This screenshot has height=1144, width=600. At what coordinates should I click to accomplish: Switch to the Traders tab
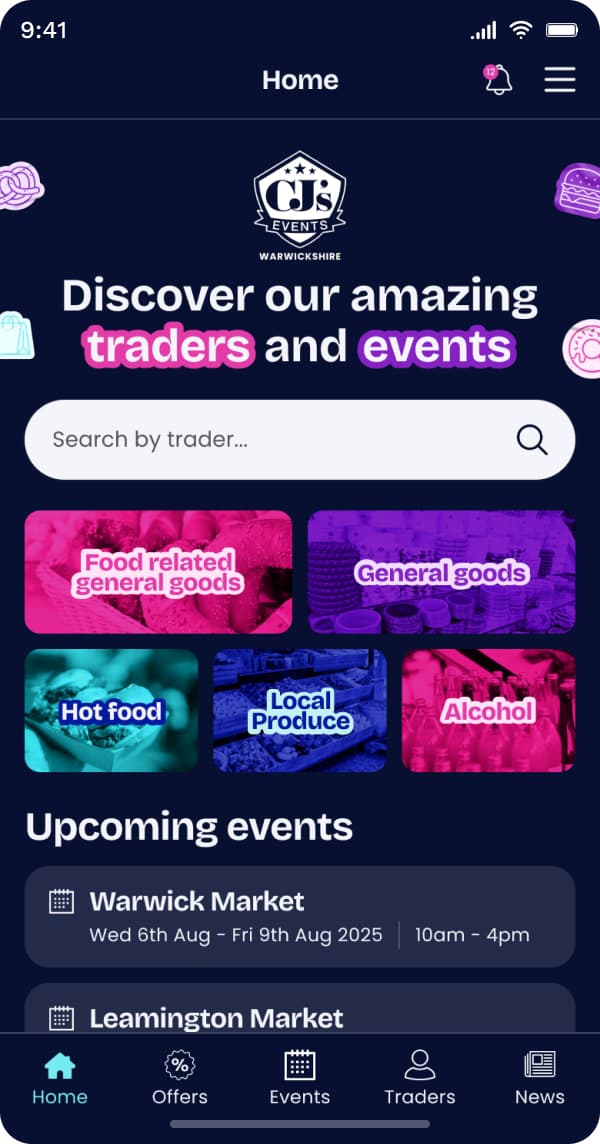[x=419, y=1078]
